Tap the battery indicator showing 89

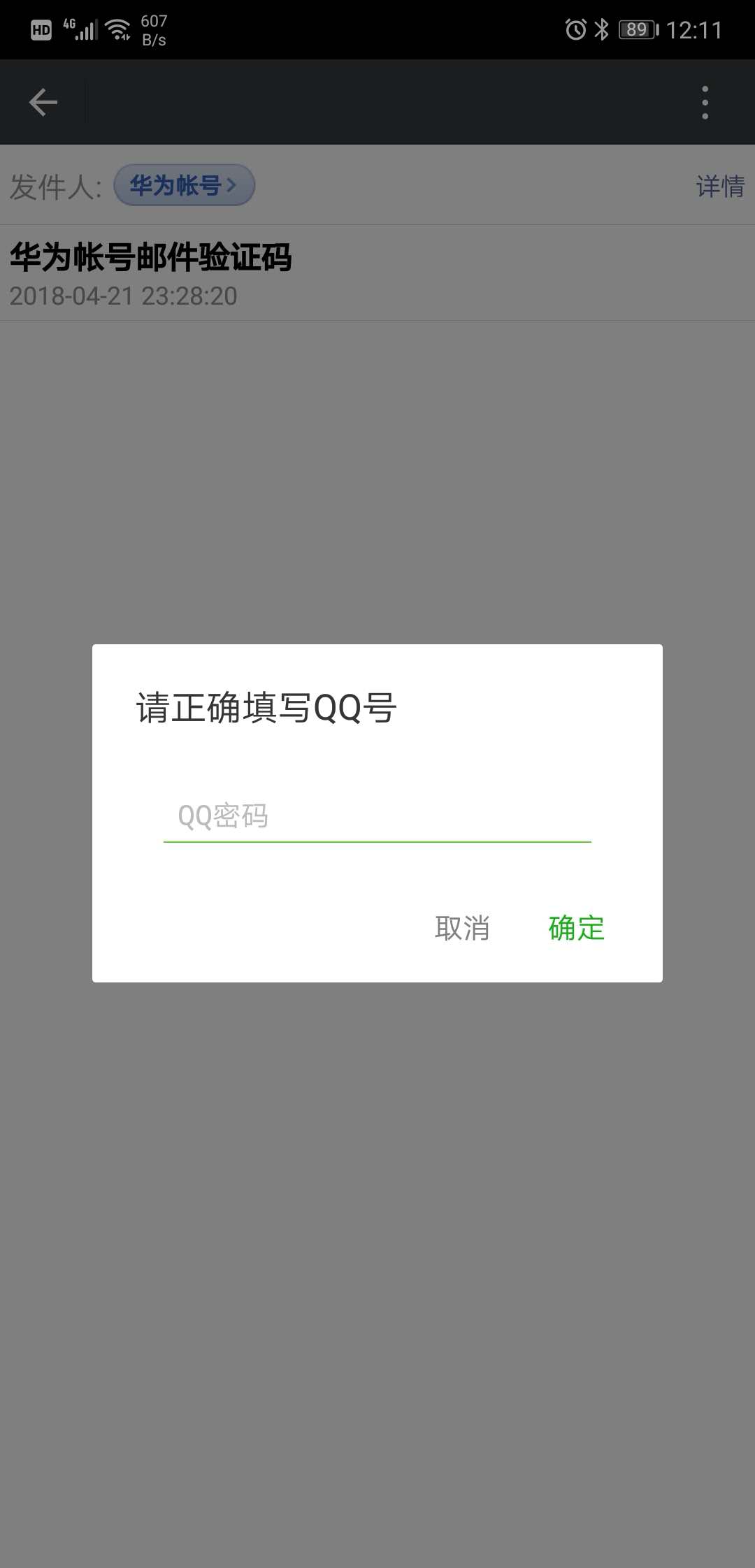pos(635,29)
